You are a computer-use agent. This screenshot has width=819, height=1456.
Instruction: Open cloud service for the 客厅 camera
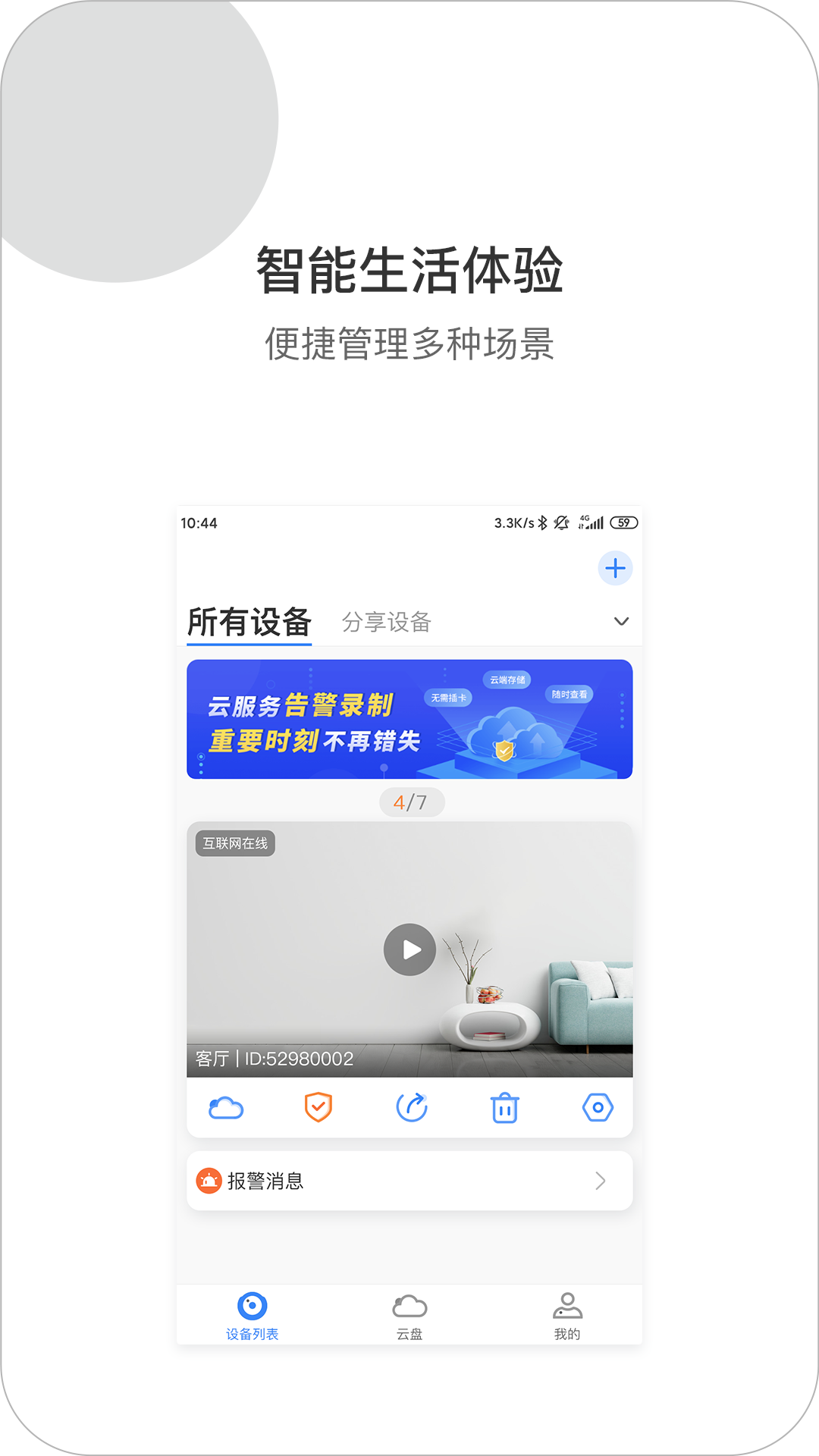pyautogui.click(x=225, y=1108)
